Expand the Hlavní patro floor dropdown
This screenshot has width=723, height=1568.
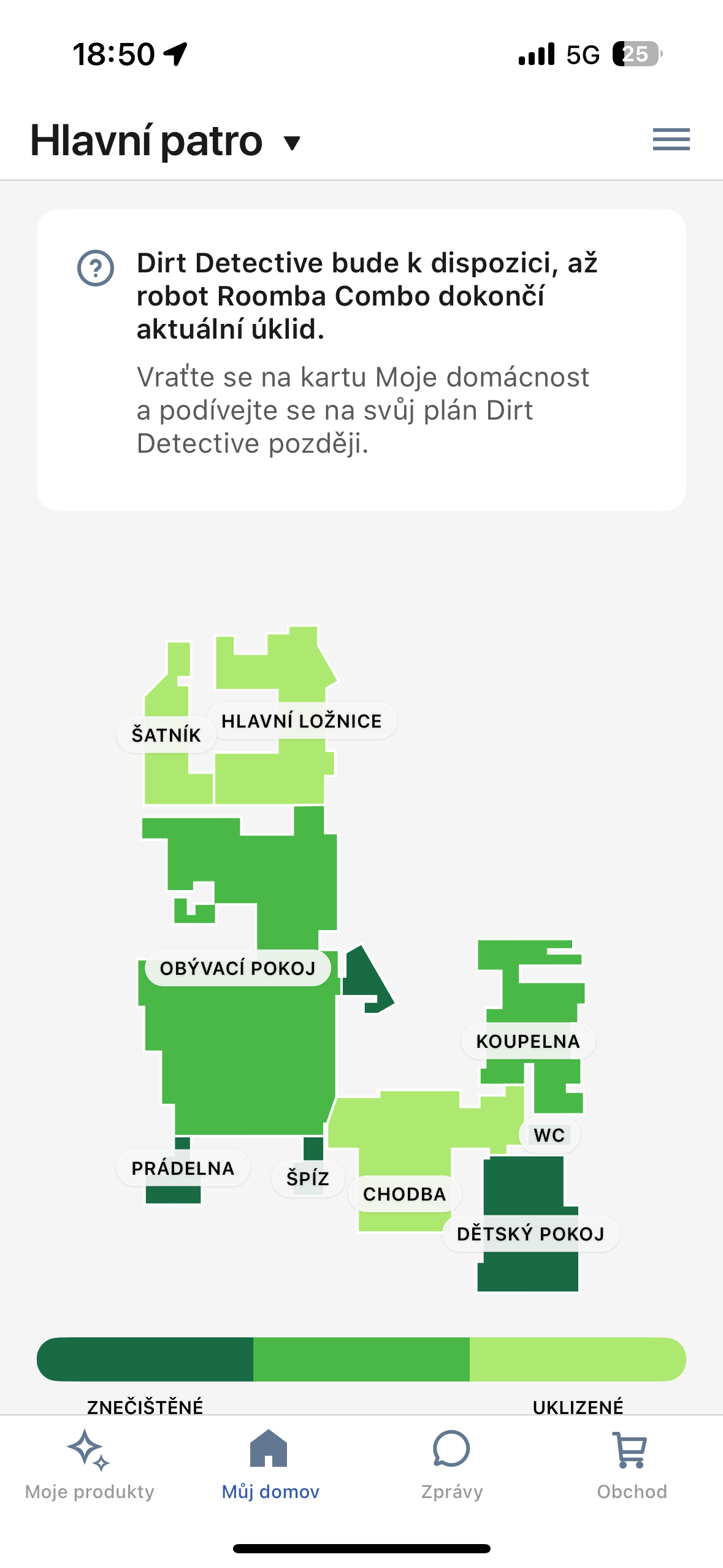(x=291, y=142)
